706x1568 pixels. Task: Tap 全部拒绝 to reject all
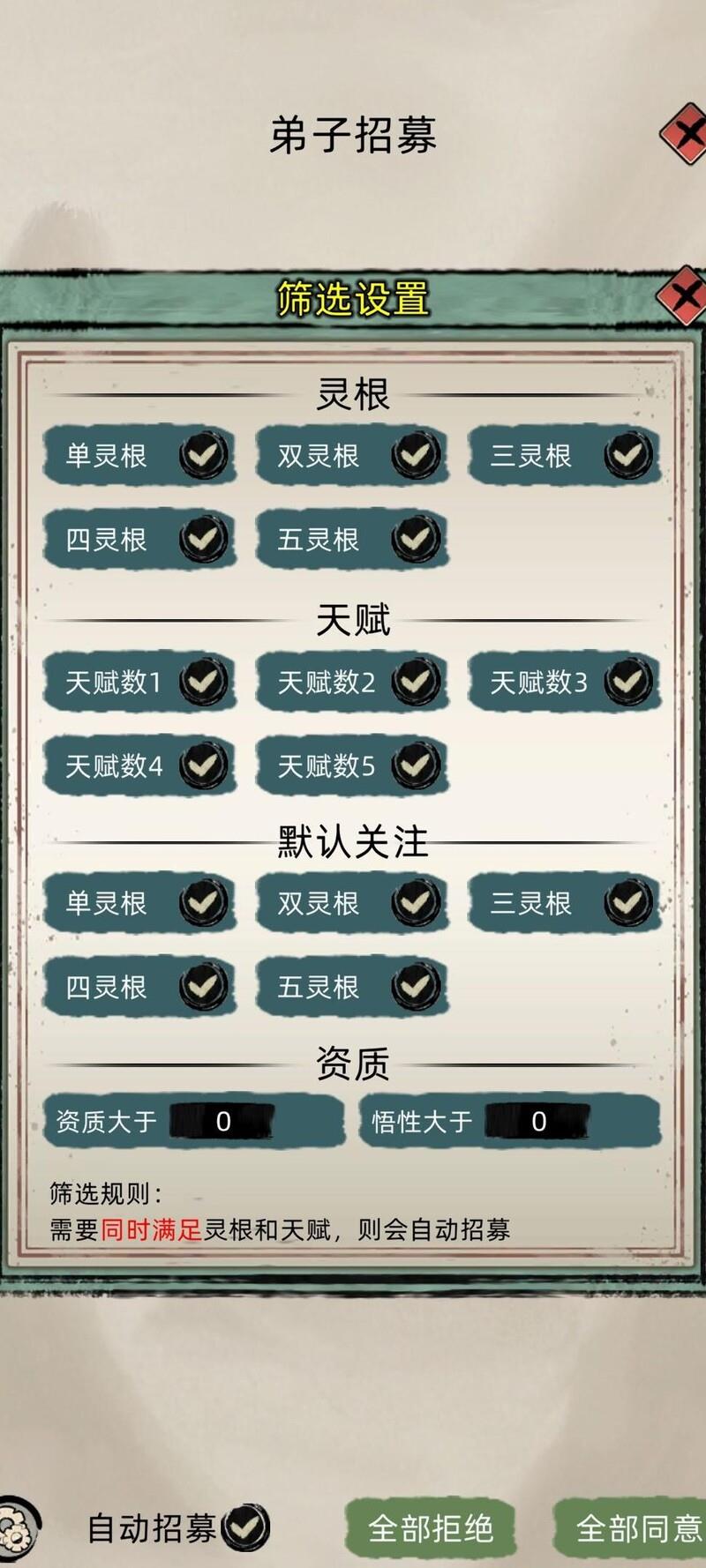[430, 1527]
